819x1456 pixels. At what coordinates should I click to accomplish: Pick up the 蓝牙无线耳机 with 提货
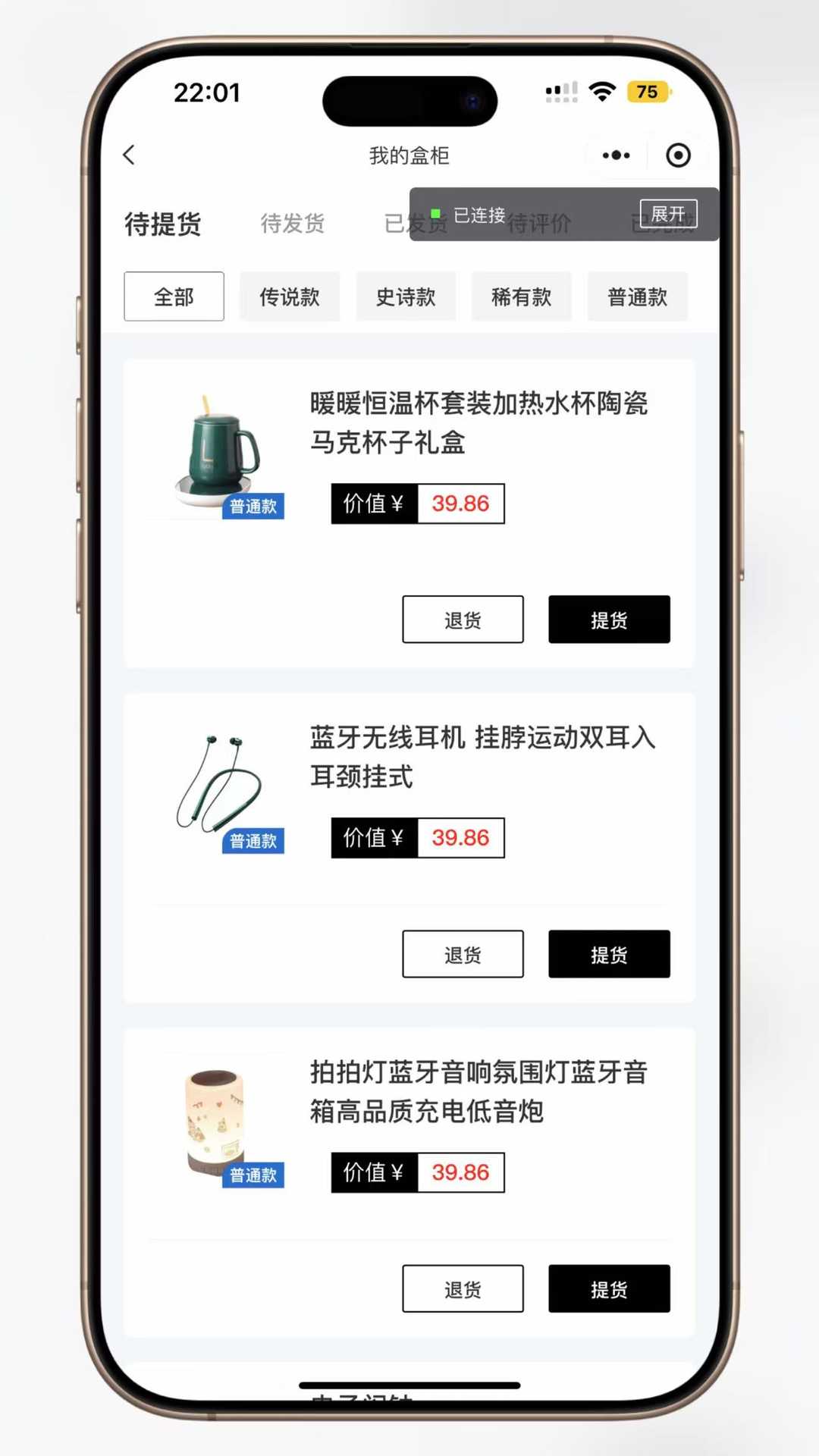[x=609, y=954]
